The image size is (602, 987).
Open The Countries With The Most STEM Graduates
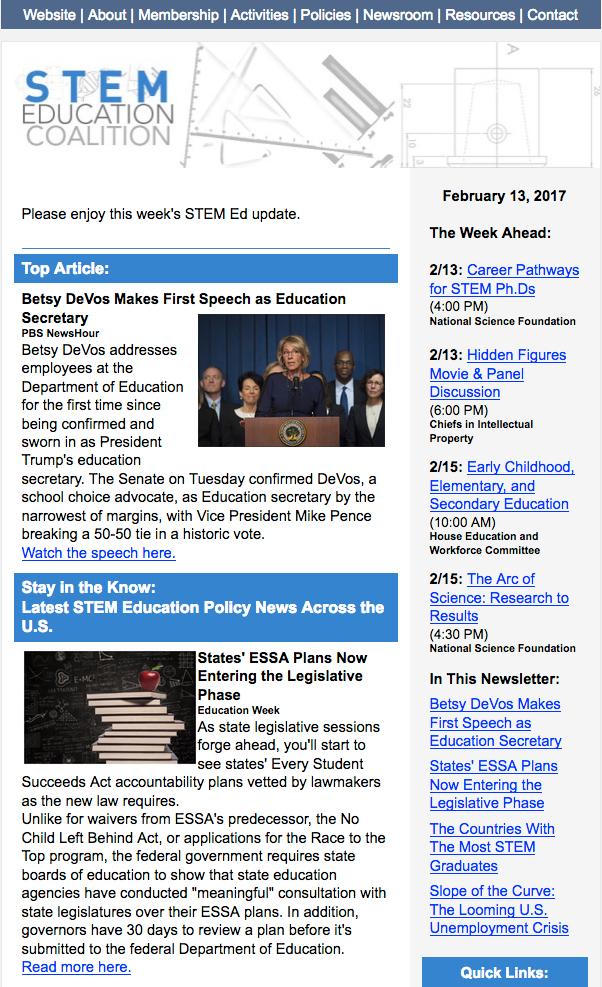491,847
